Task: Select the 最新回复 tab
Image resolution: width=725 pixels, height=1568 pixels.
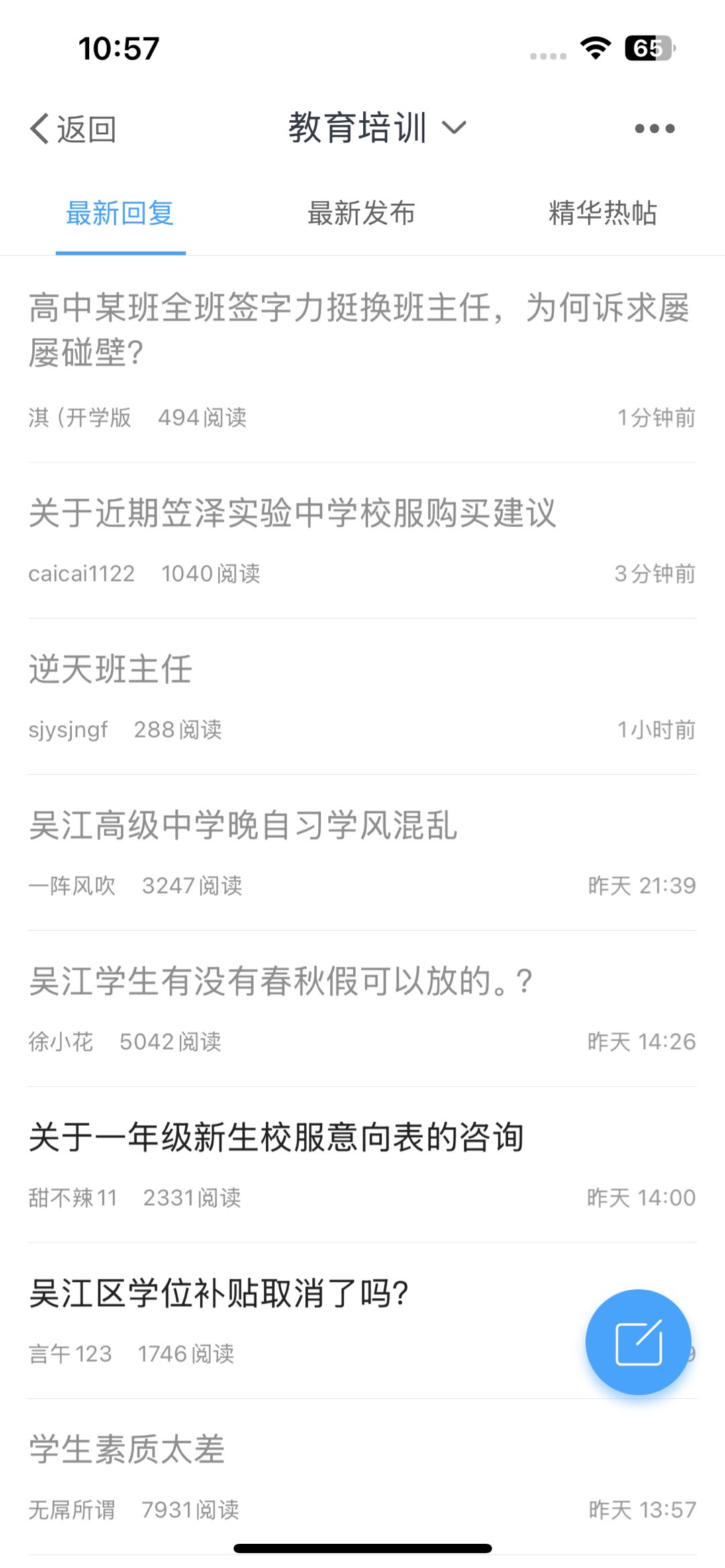Action: [120, 213]
